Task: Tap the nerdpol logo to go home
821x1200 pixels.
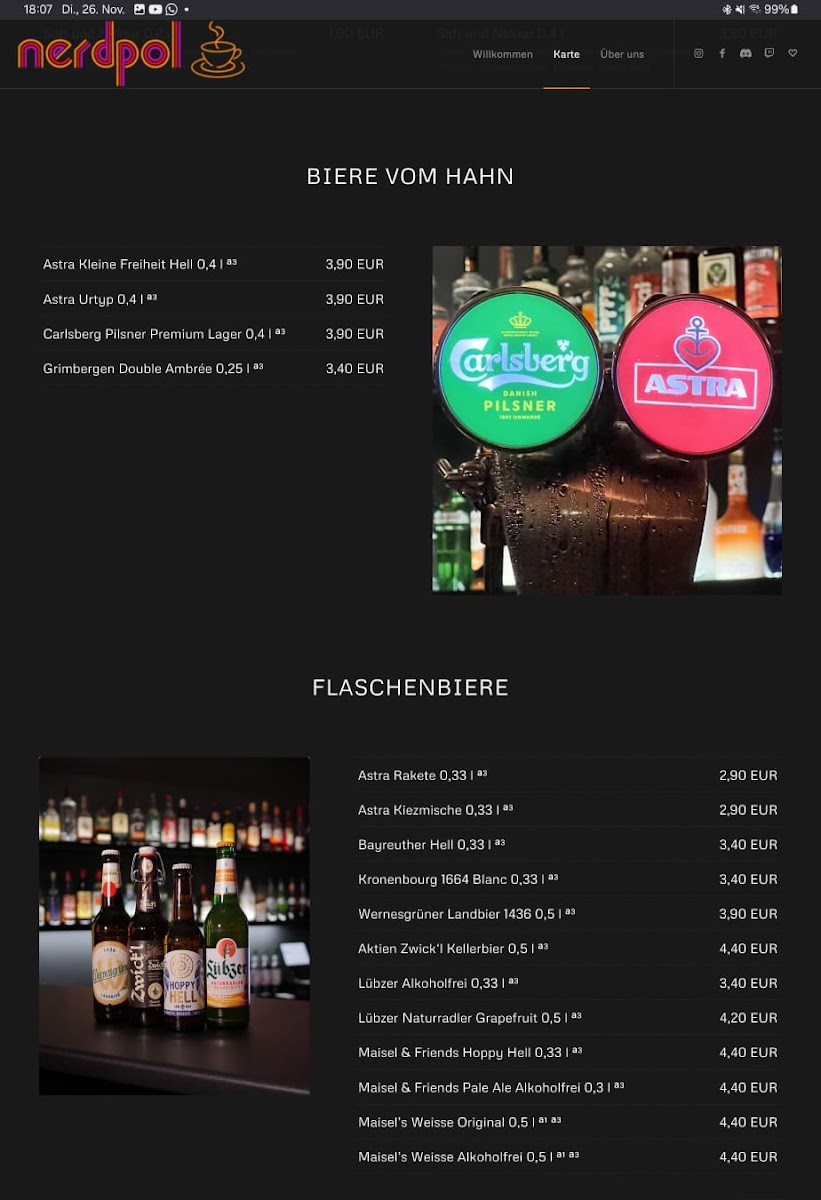Action: coord(131,53)
